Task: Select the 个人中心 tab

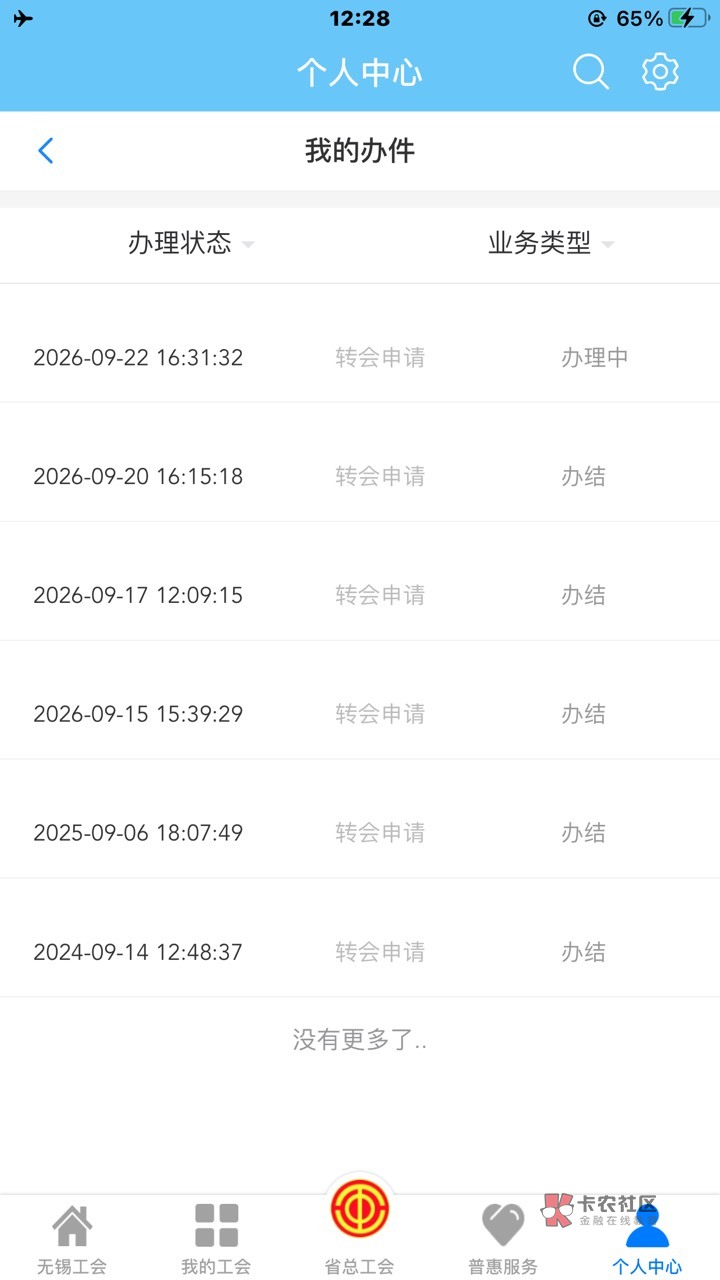Action: pyautogui.click(x=648, y=1238)
